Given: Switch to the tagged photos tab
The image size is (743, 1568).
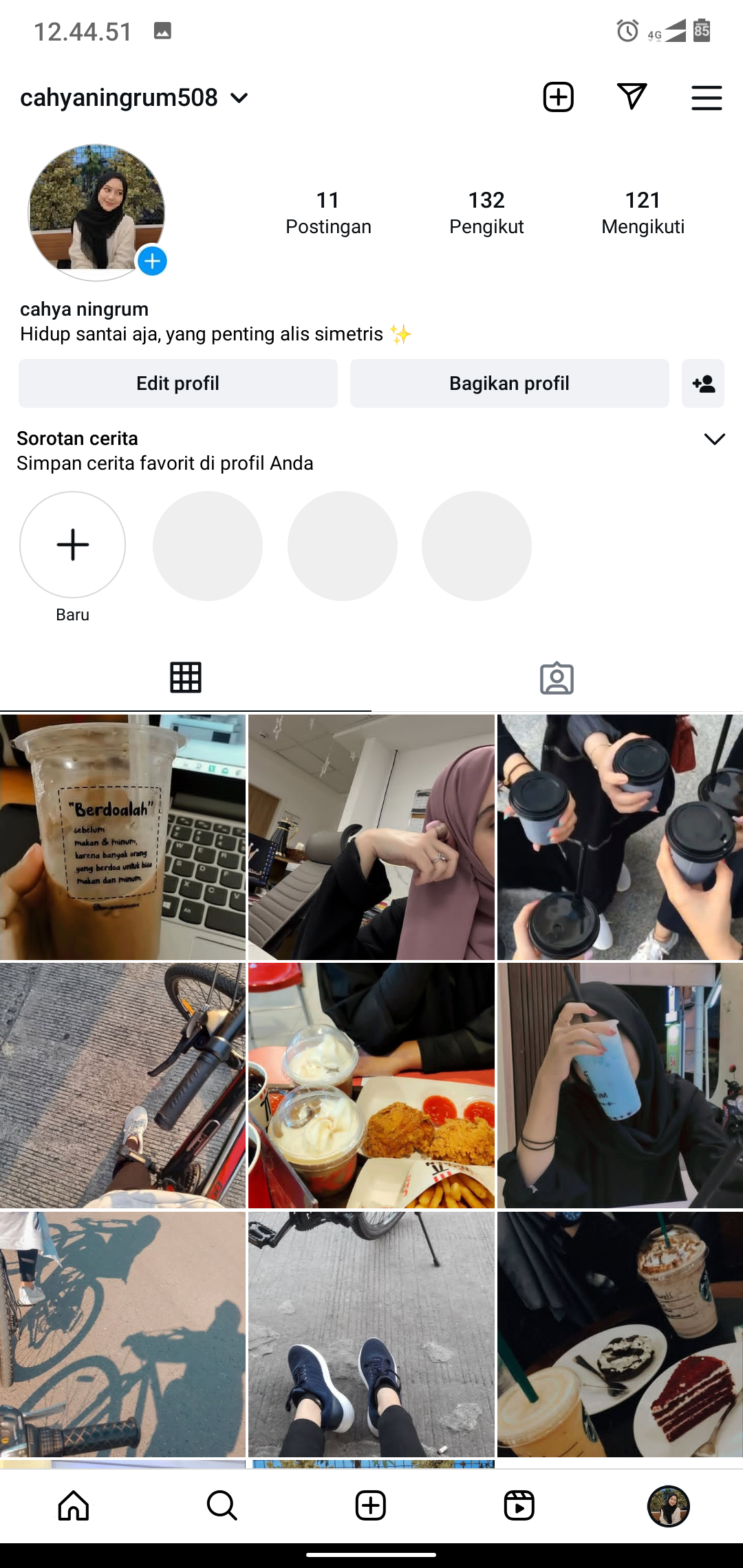Looking at the screenshot, I should tap(557, 678).
